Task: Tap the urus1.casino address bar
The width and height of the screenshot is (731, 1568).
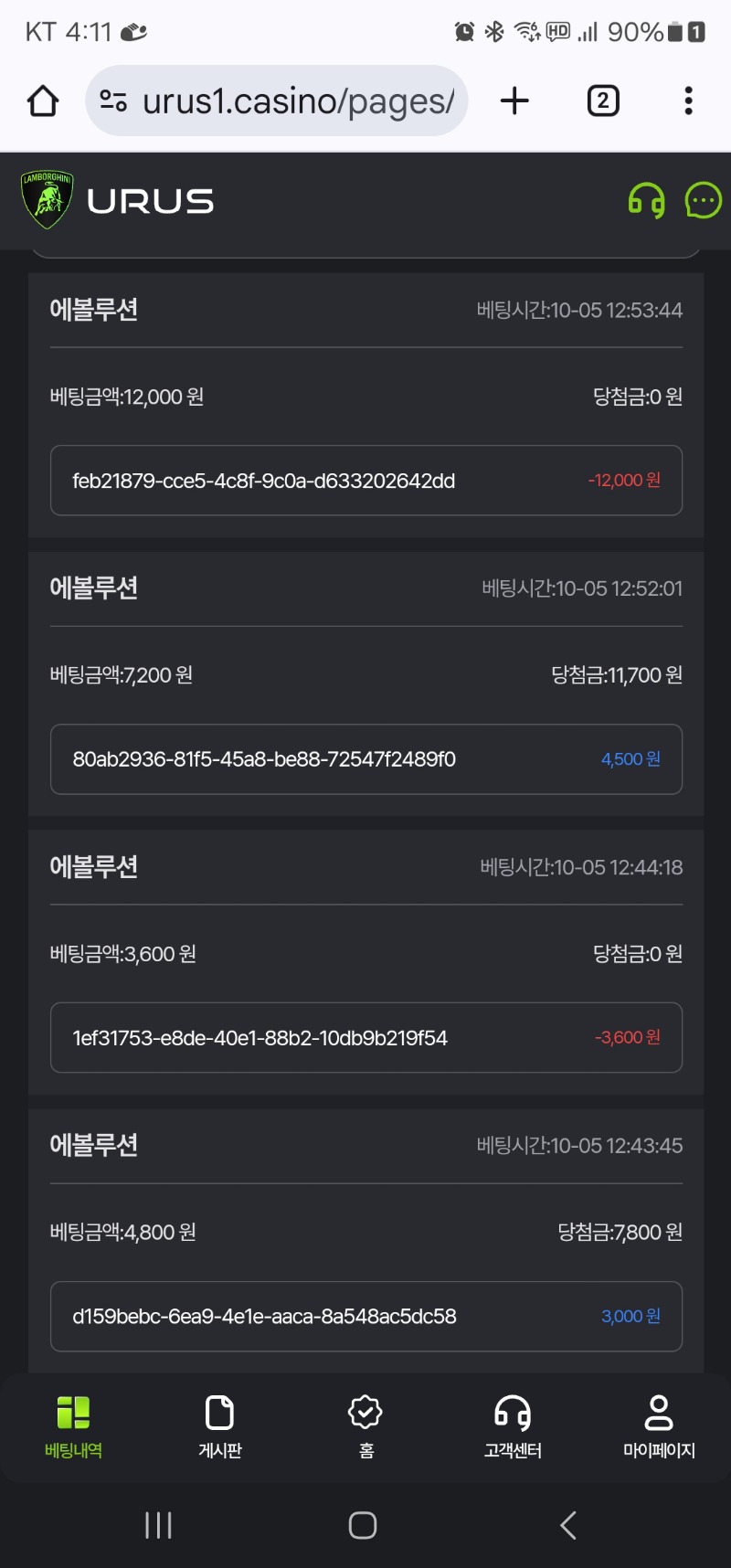Action: coord(277,101)
